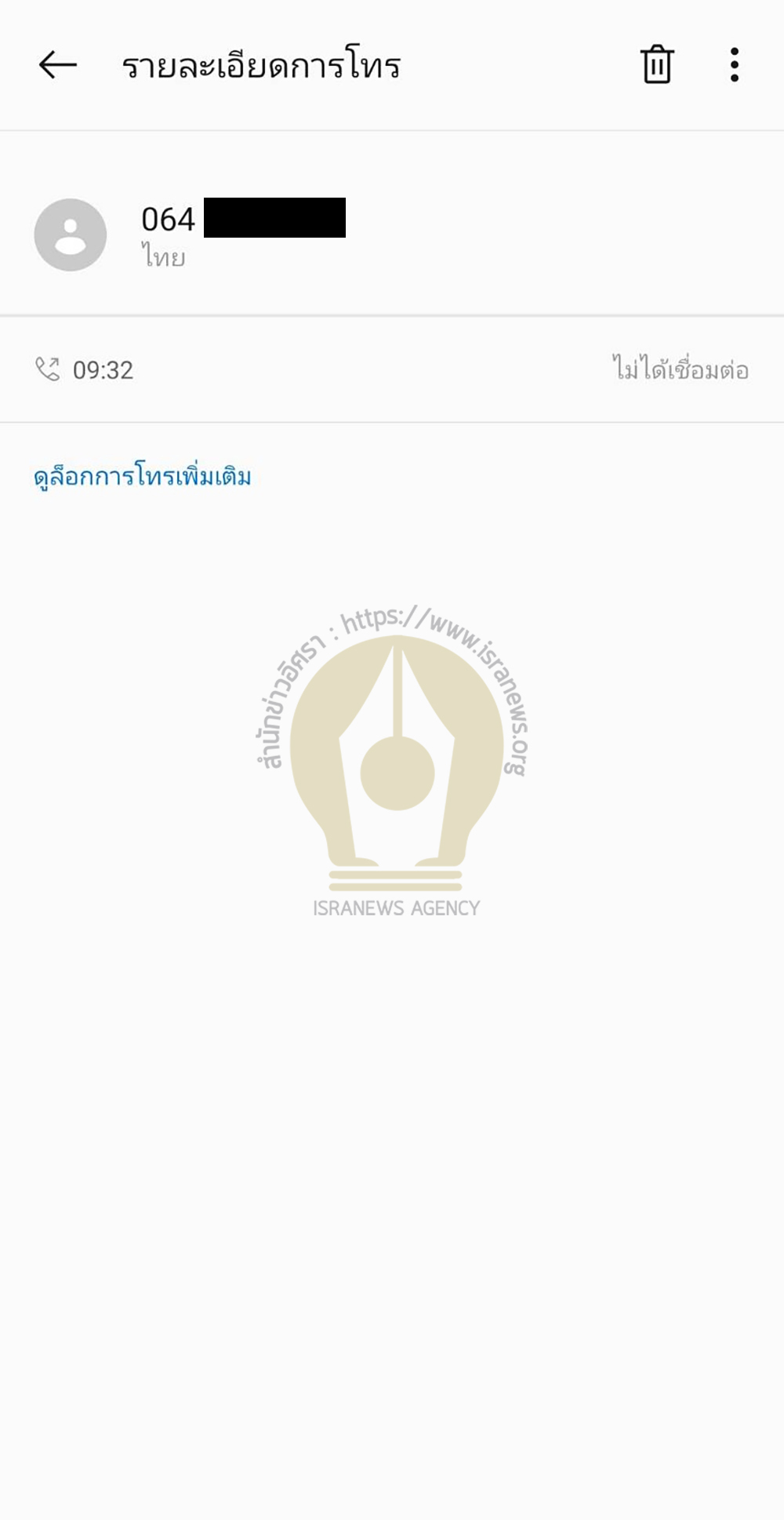Open the link ดูล็อกการโทรเพิ่มเติม
Viewport: 784px width, 1520px height.
142,476
